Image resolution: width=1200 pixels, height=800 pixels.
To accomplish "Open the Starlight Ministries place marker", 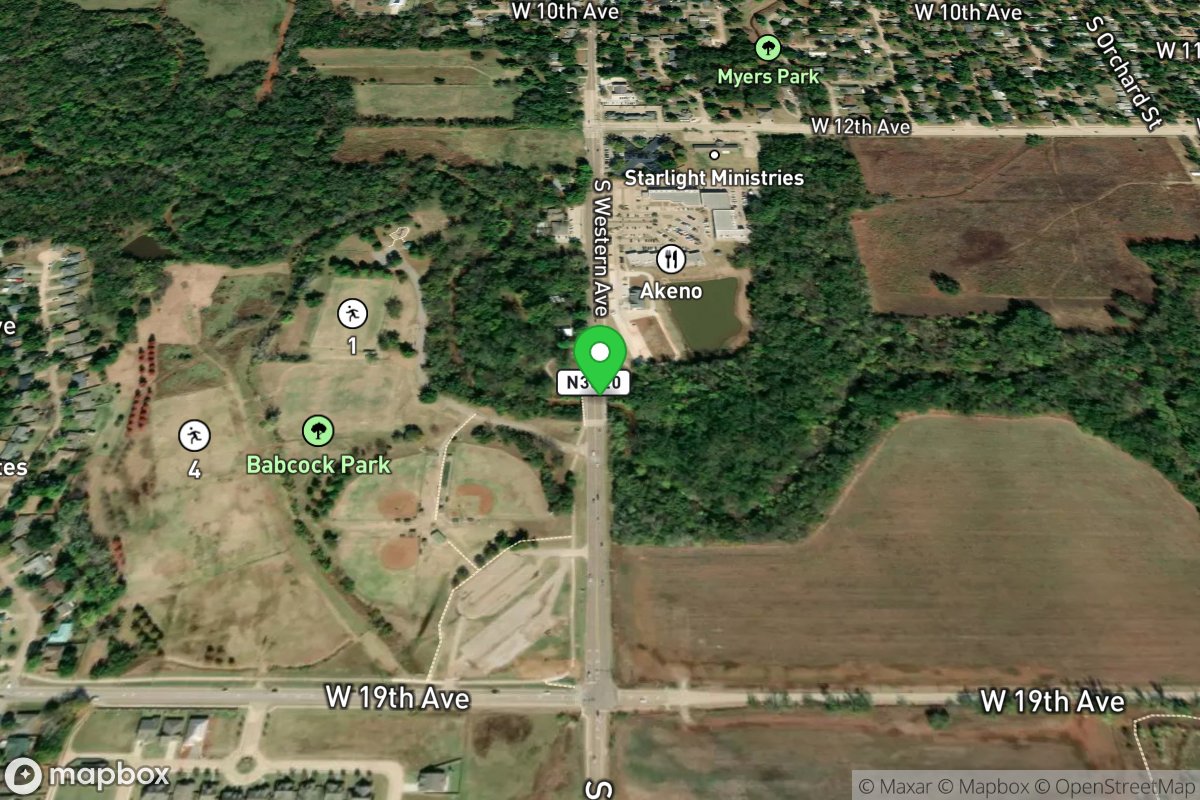I will 714,155.
